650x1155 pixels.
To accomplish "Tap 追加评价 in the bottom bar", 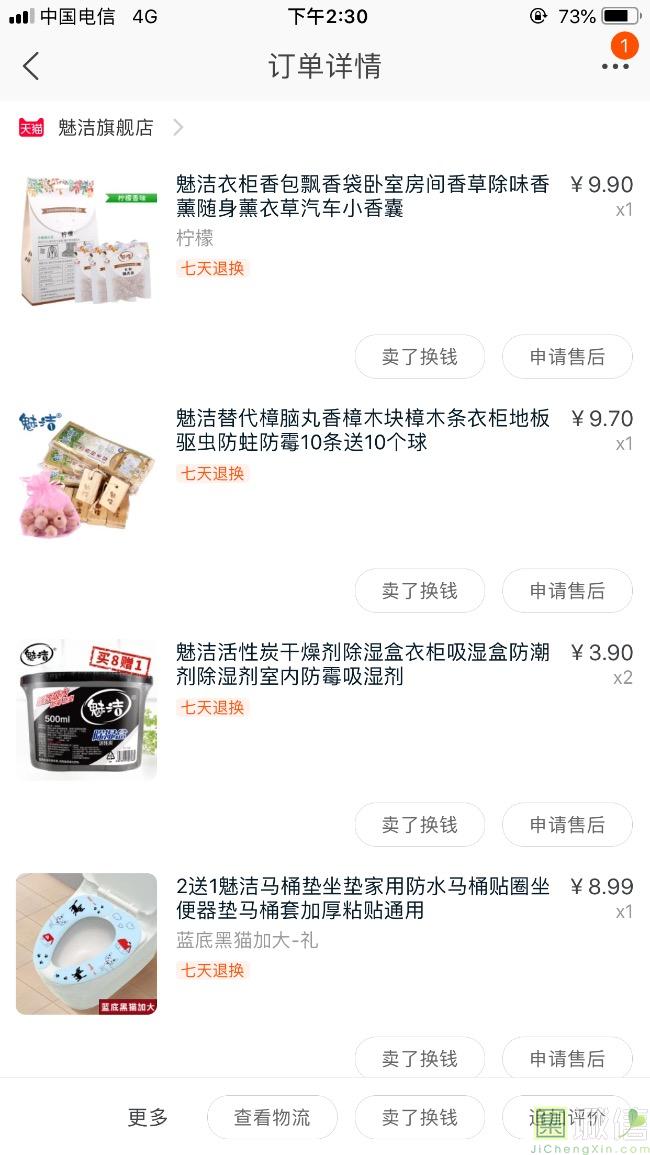I will point(567,1118).
